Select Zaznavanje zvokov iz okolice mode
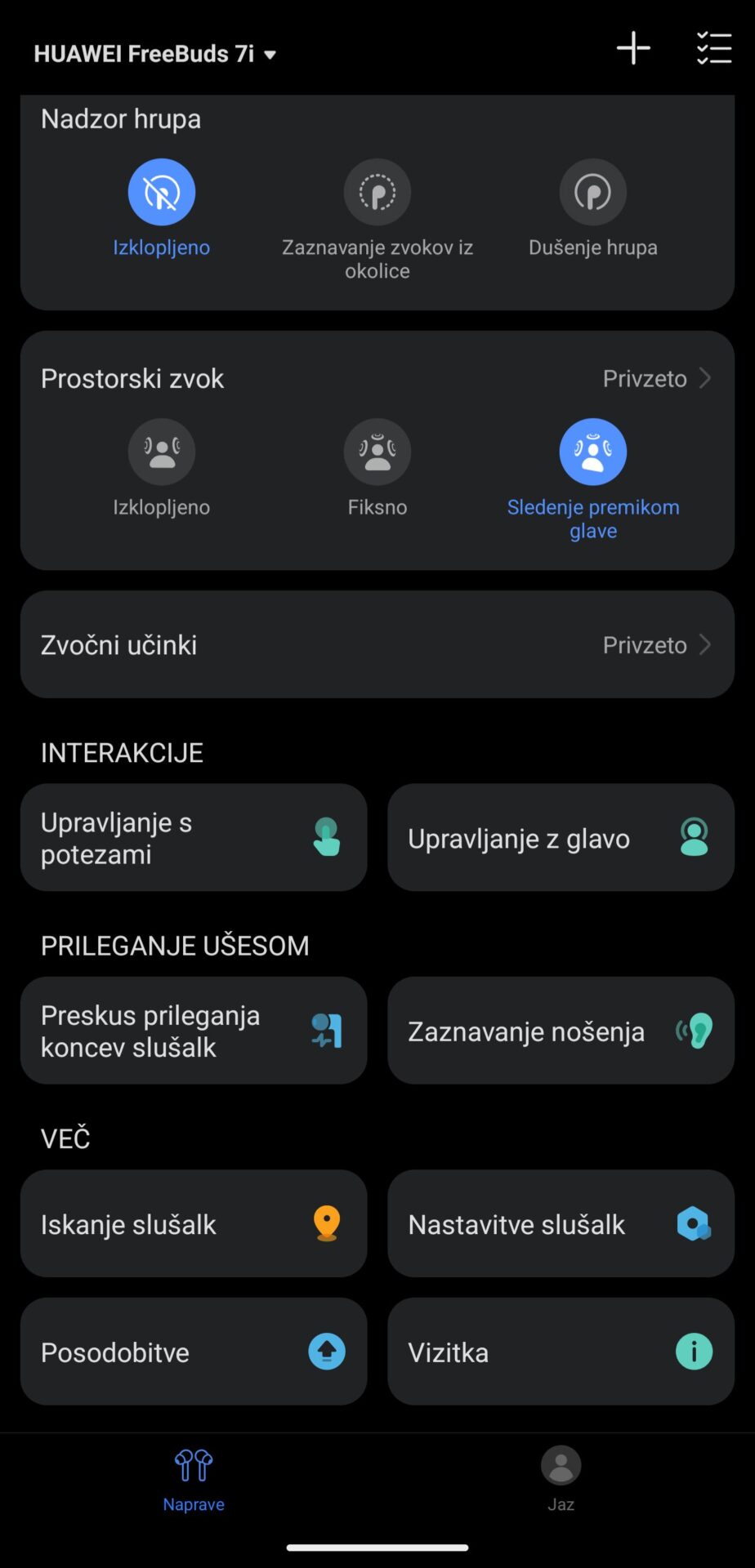Image resolution: width=755 pixels, height=1568 pixels. tap(377, 191)
